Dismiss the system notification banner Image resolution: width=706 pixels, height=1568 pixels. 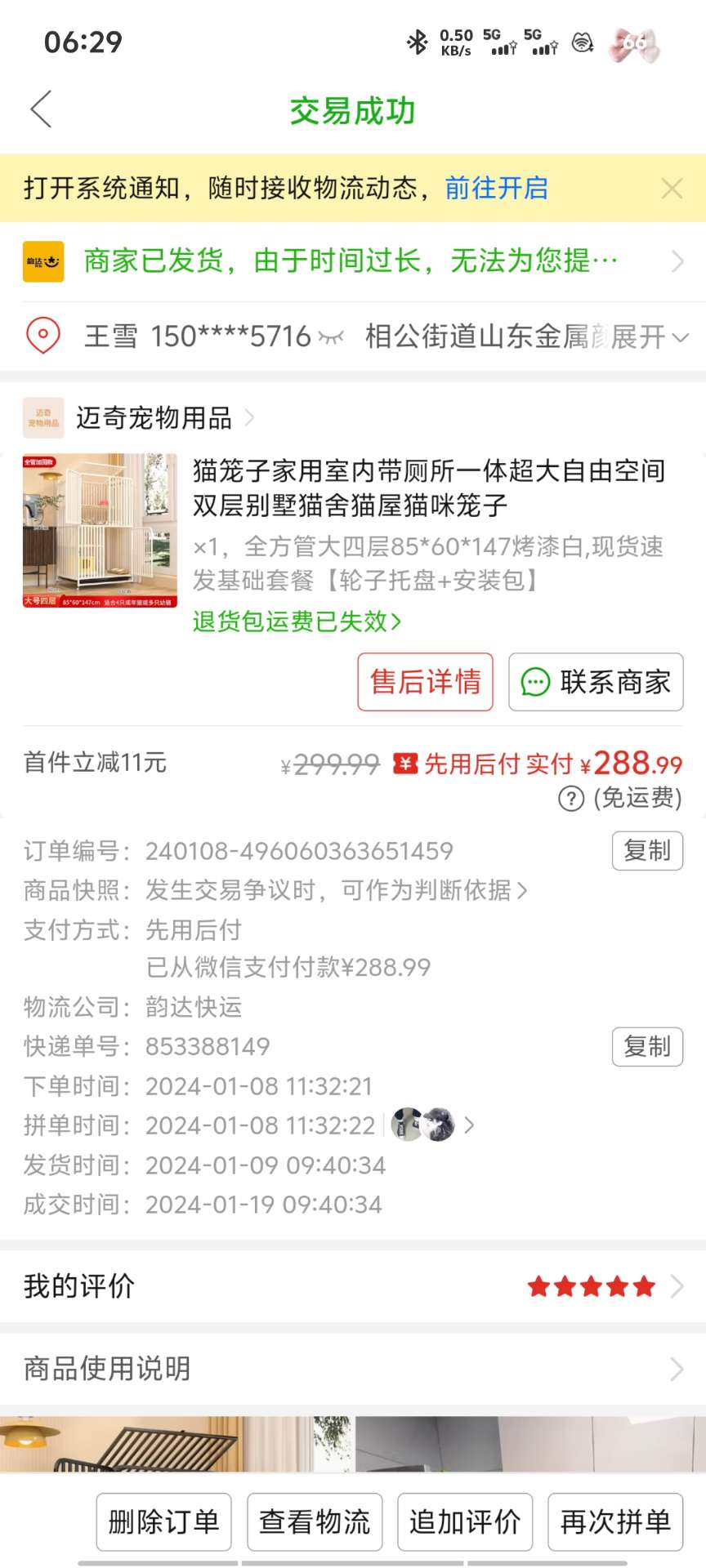(672, 189)
